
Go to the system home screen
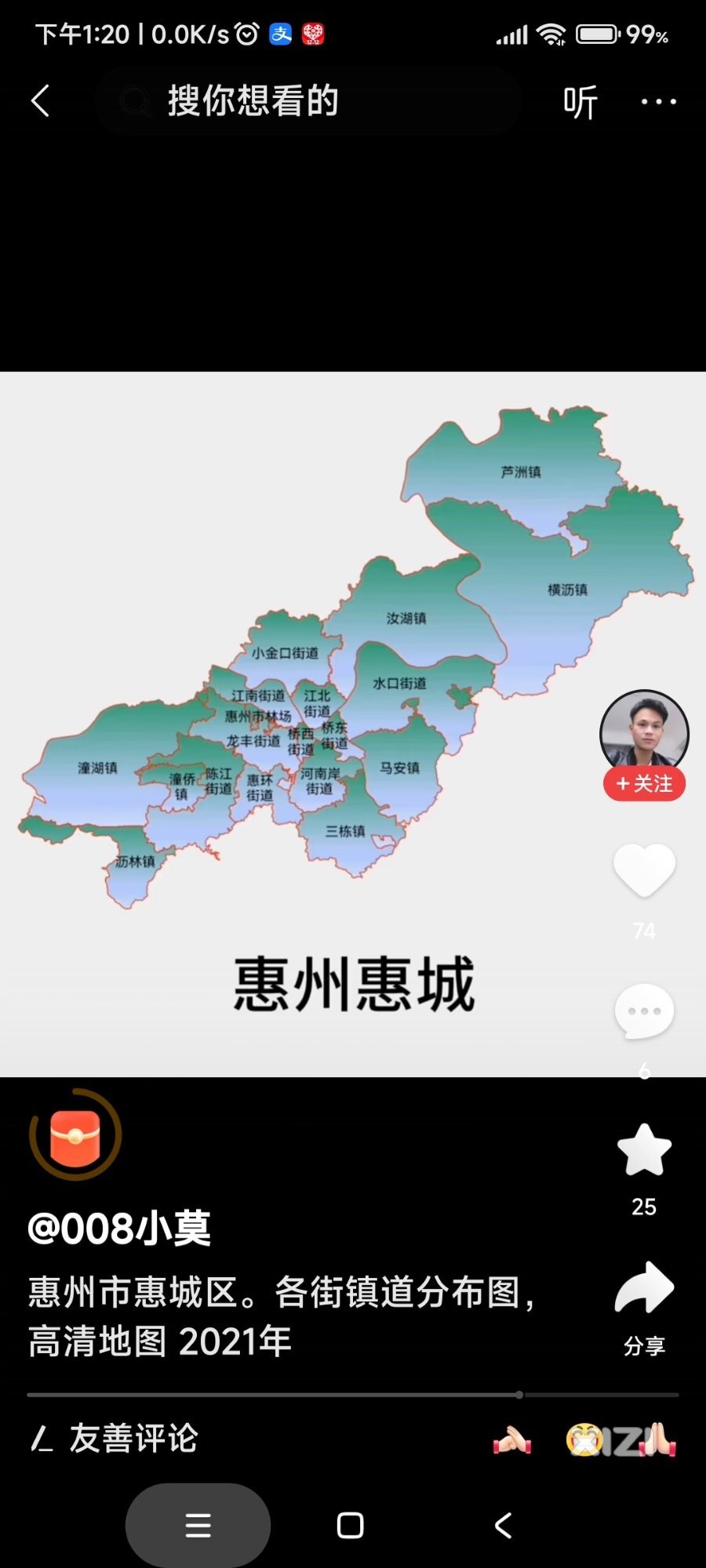pyautogui.click(x=350, y=1526)
